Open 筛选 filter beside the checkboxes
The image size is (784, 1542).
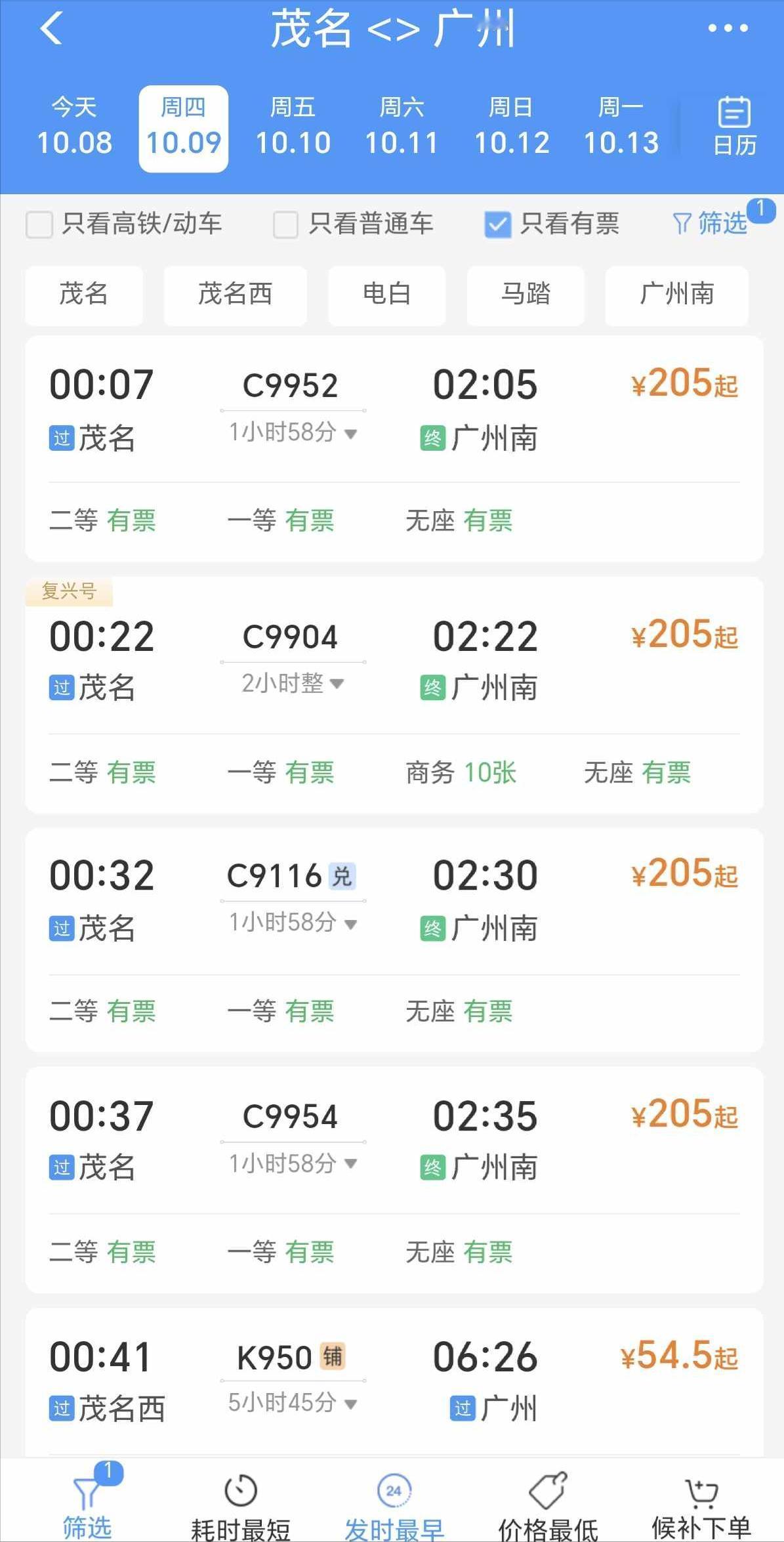coord(711,224)
